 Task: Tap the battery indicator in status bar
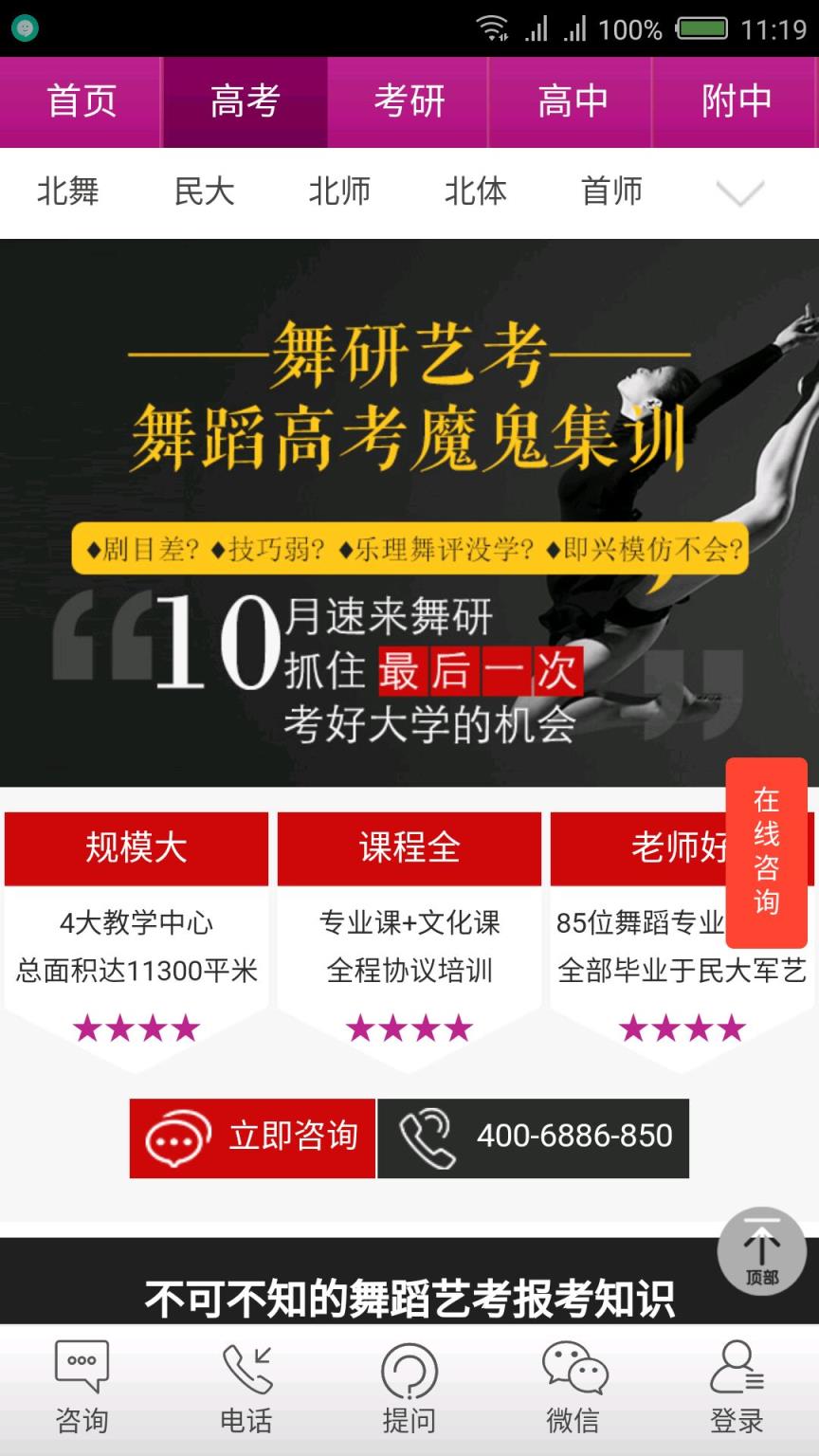701,28
